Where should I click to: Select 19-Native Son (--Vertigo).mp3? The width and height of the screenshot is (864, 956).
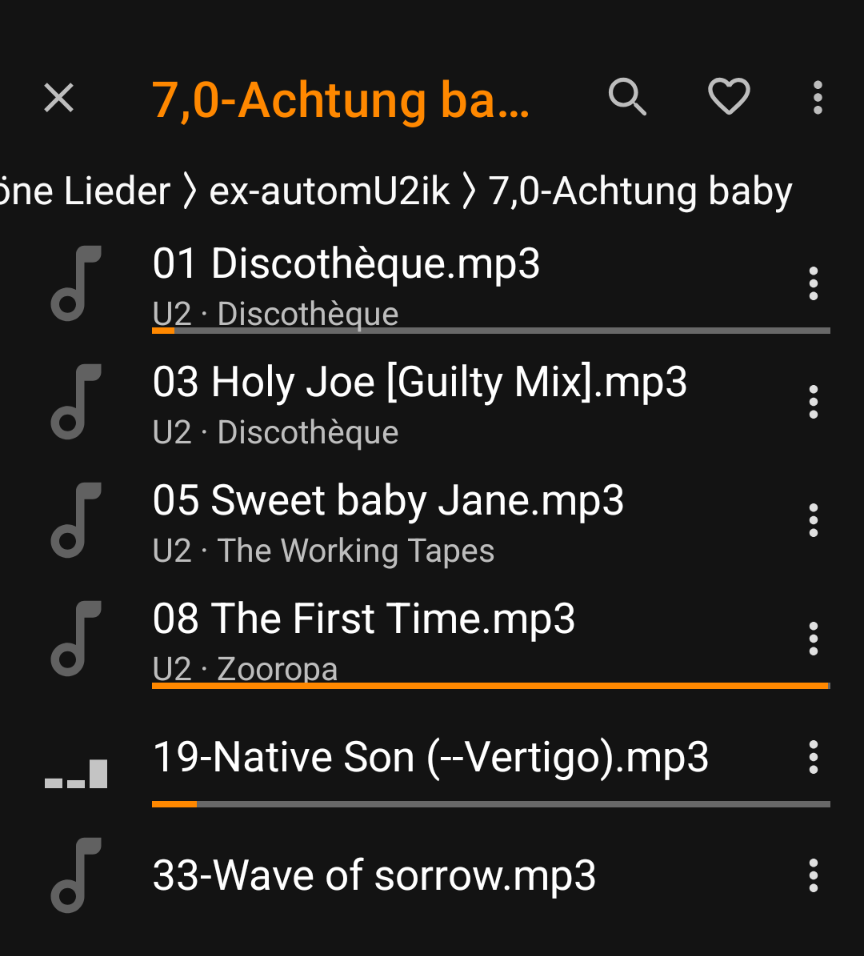tap(430, 758)
